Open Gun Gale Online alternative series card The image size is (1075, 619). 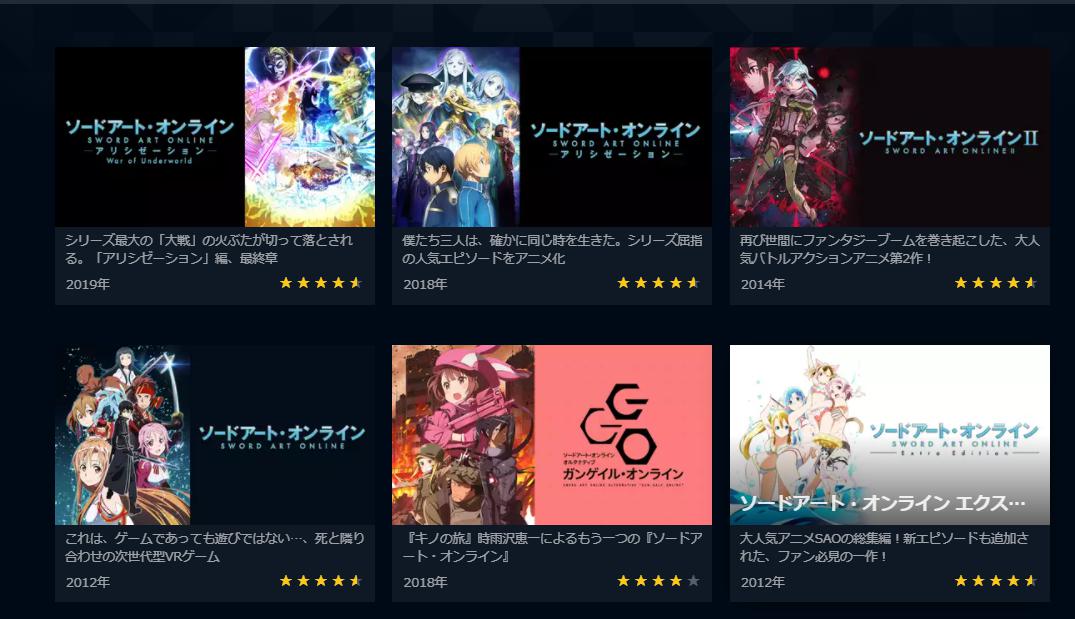pos(552,435)
